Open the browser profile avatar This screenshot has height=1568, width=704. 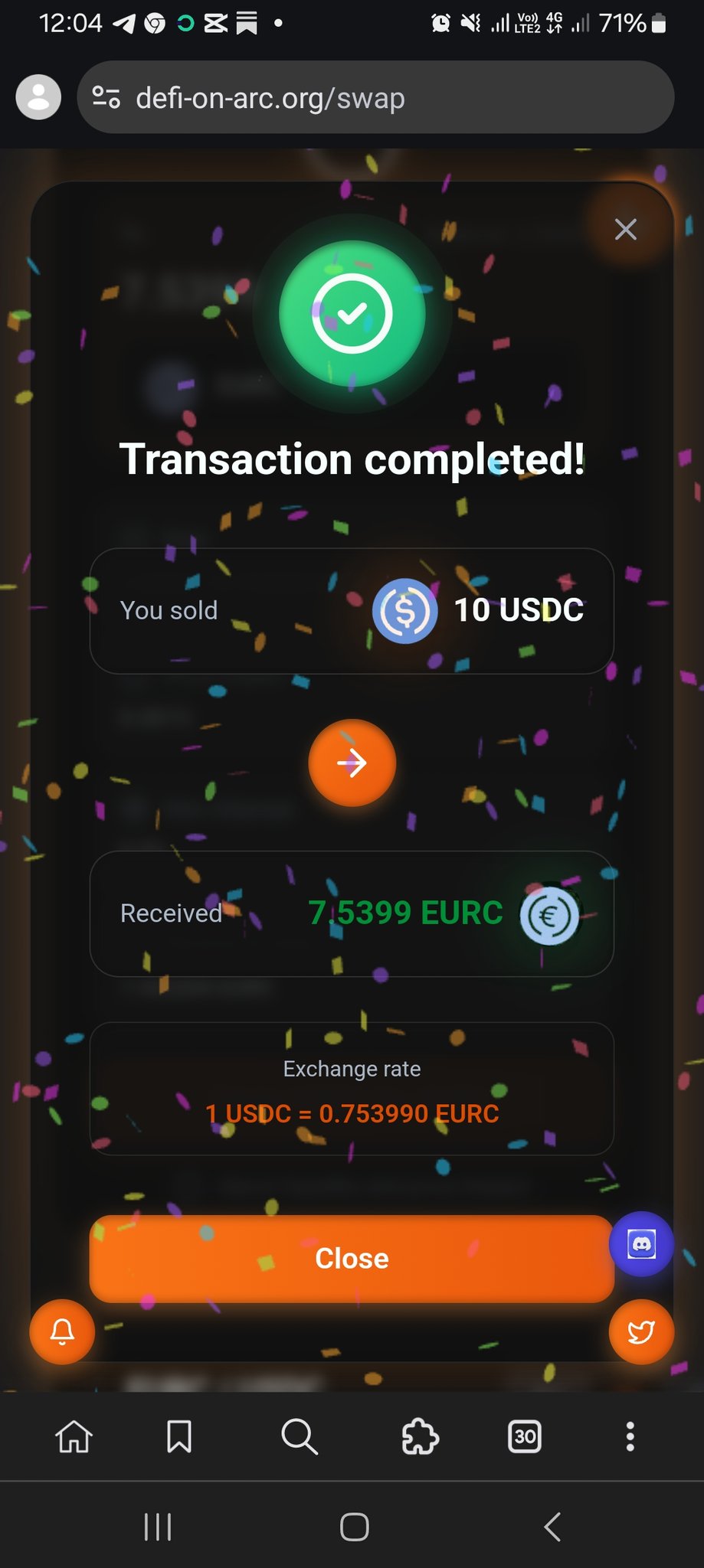(x=38, y=97)
